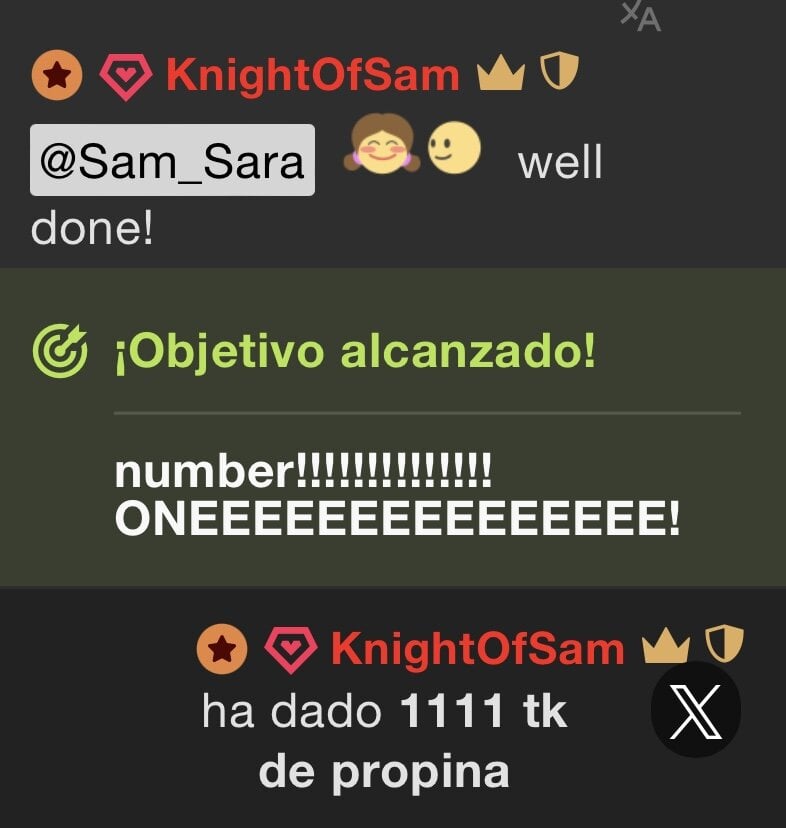
Task: Share the tip on X
Action: (695, 709)
